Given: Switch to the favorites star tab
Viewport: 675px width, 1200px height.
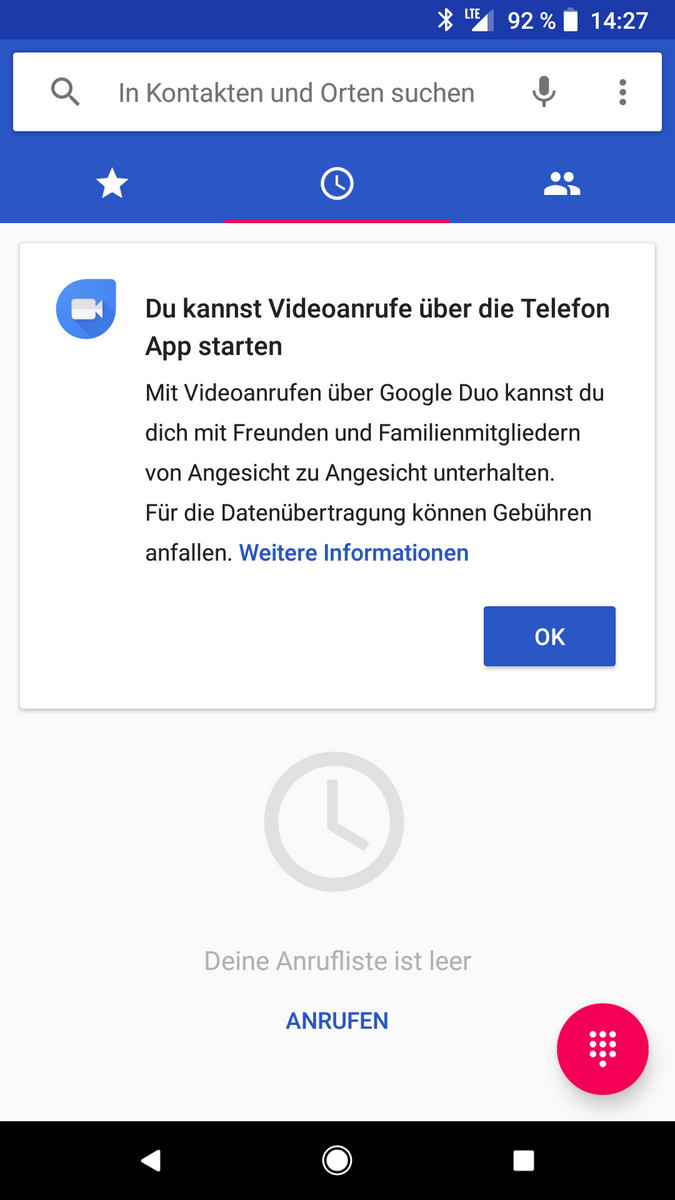Looking at the screenshot, I should pyautogui.click(x=112, y=184).
